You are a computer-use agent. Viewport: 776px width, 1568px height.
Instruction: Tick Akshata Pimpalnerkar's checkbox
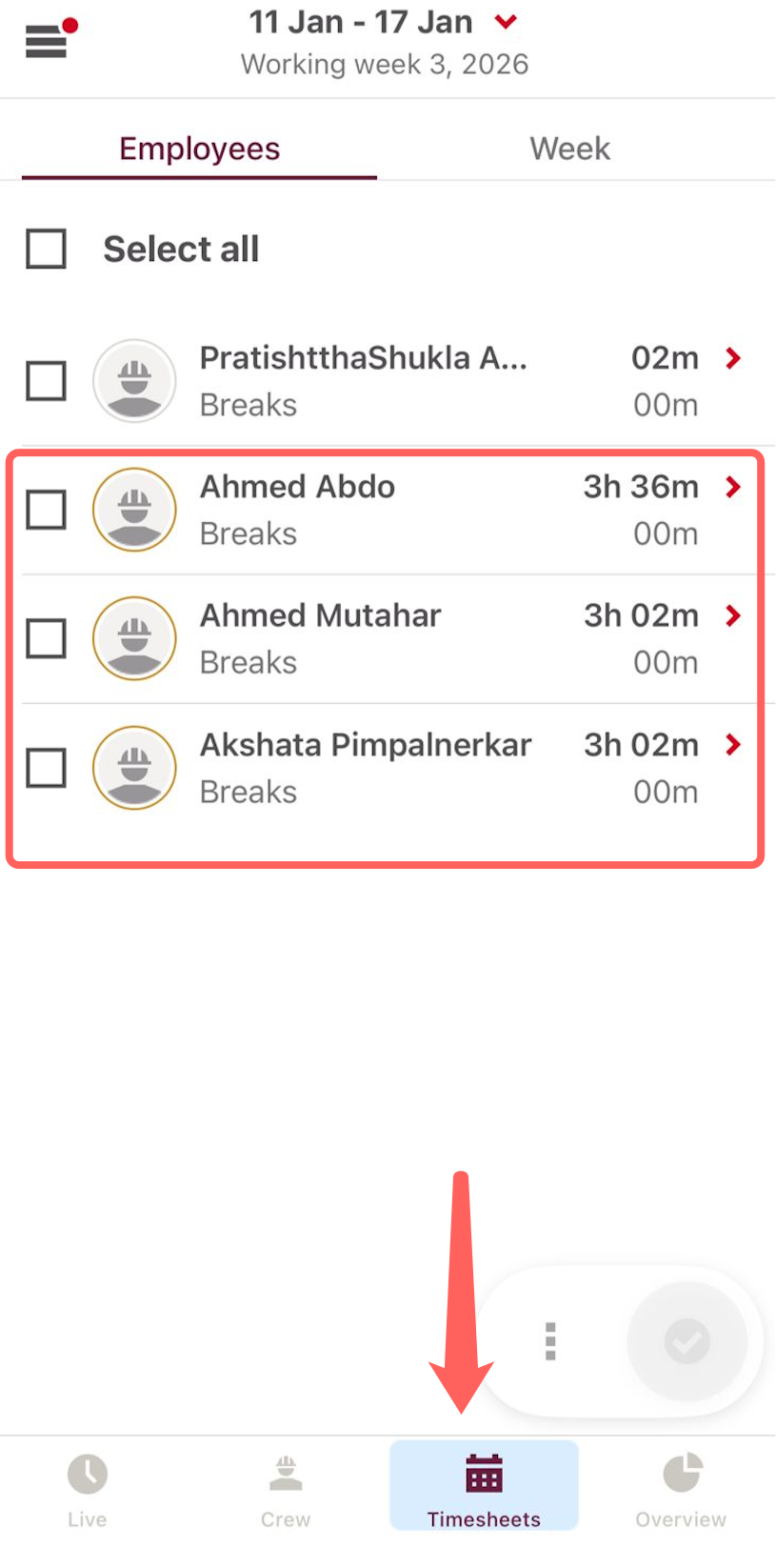pyautogui.click(x=46, y=768)
